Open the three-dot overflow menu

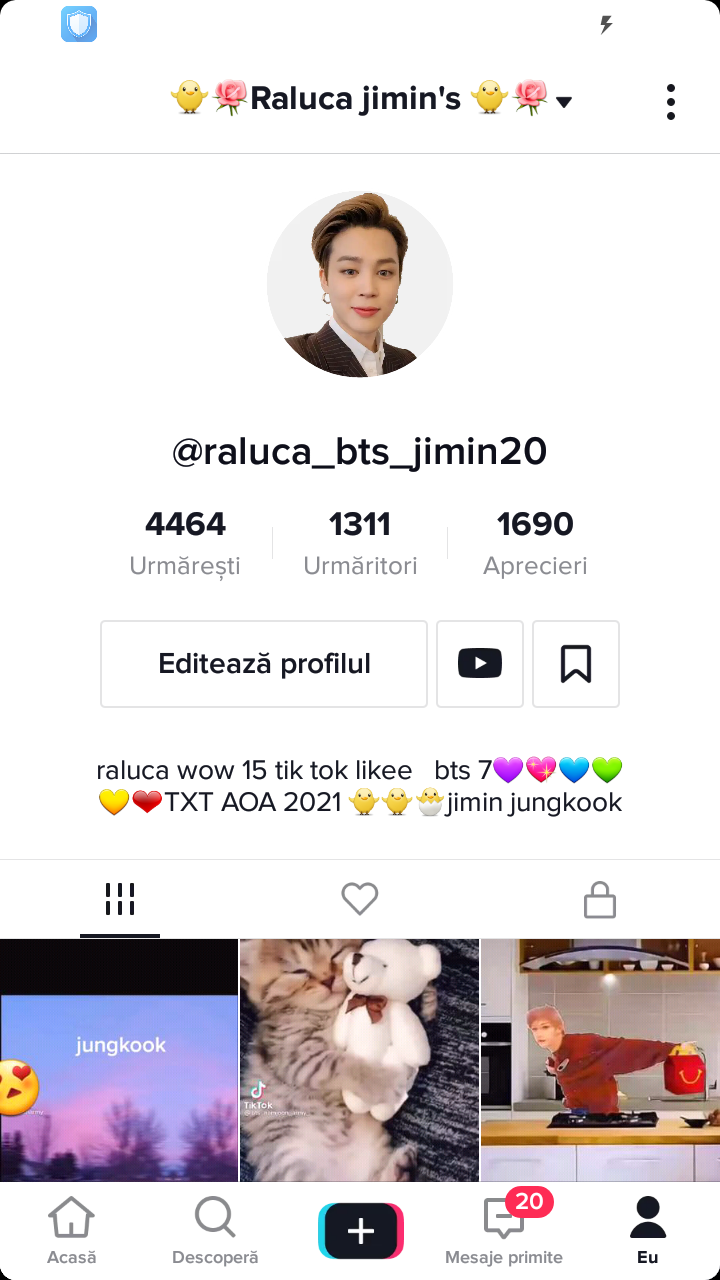click(670, 101)
